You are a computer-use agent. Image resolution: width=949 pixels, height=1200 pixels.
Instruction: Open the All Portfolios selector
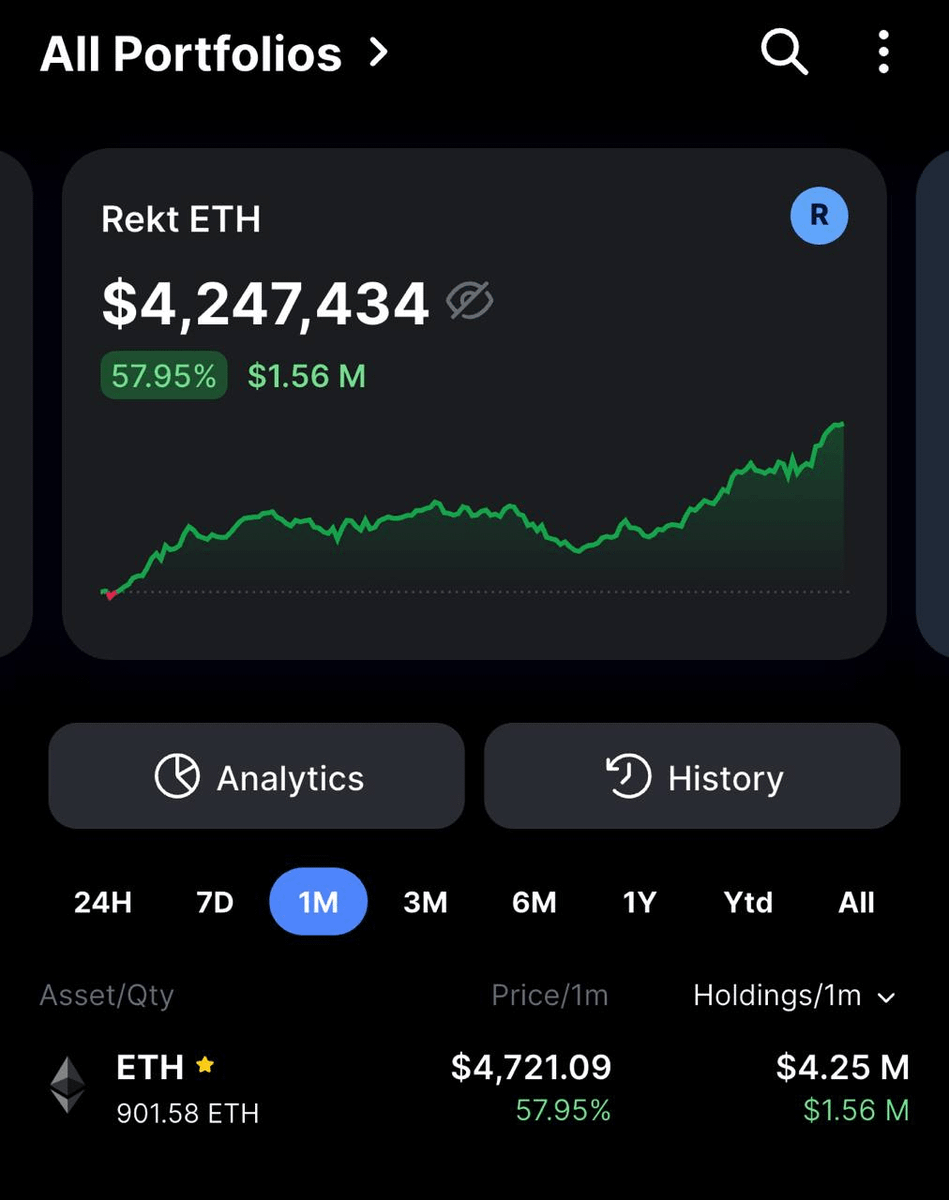point(214,53)
